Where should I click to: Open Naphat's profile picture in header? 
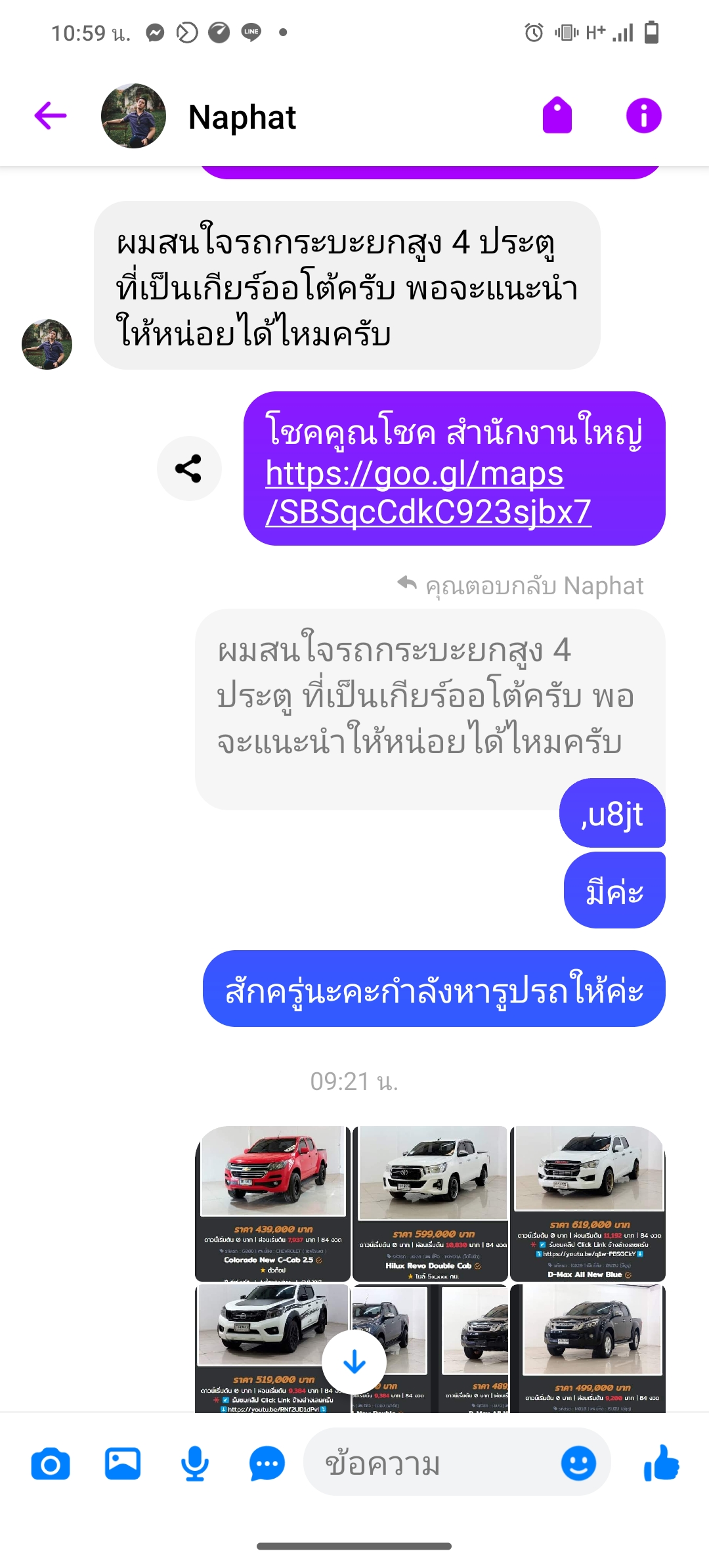(133, 116)
